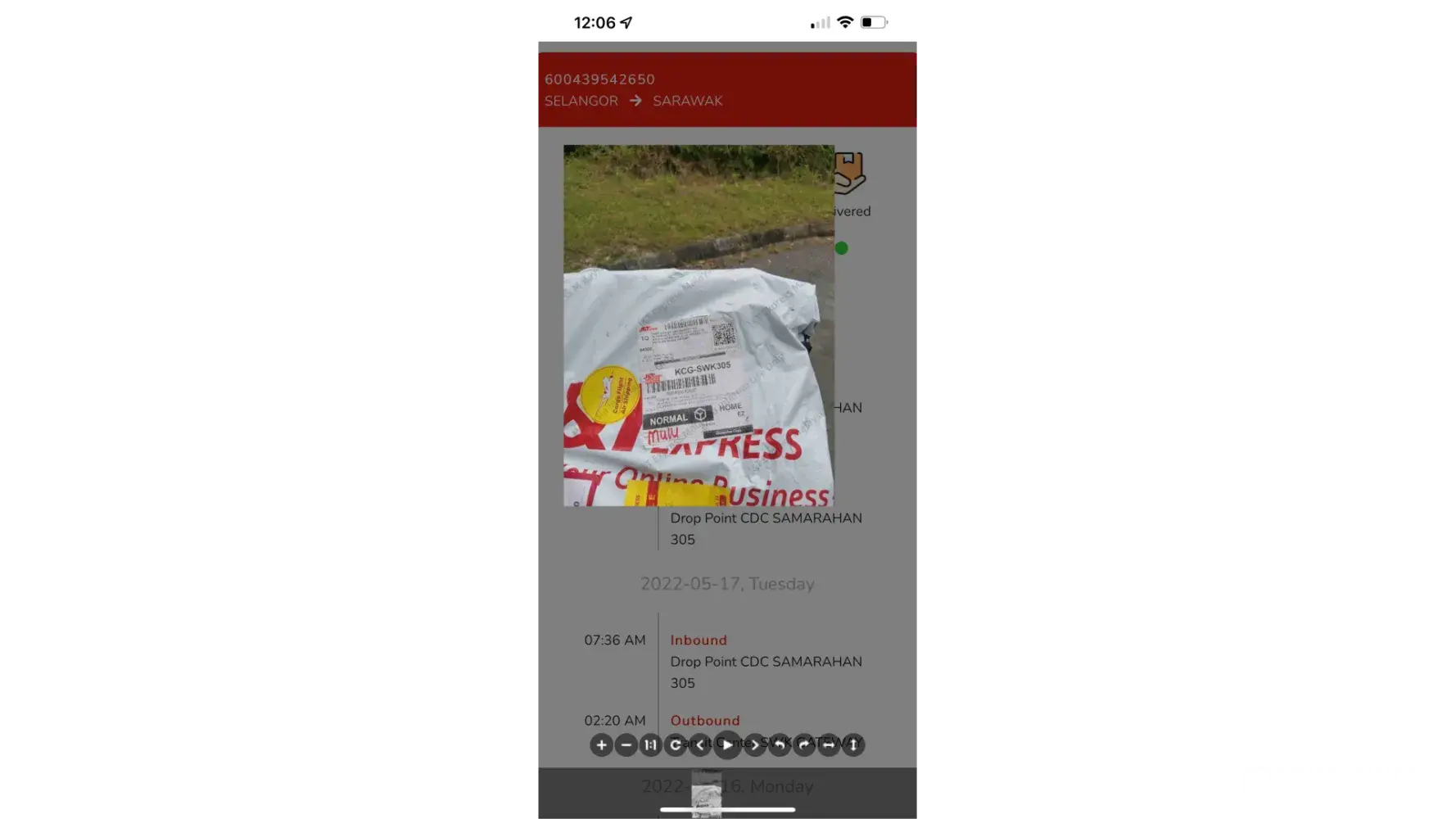Reset the image viewer with refresh icon
Viewport: 1456px width, 819px height.
tap(675, 745)
